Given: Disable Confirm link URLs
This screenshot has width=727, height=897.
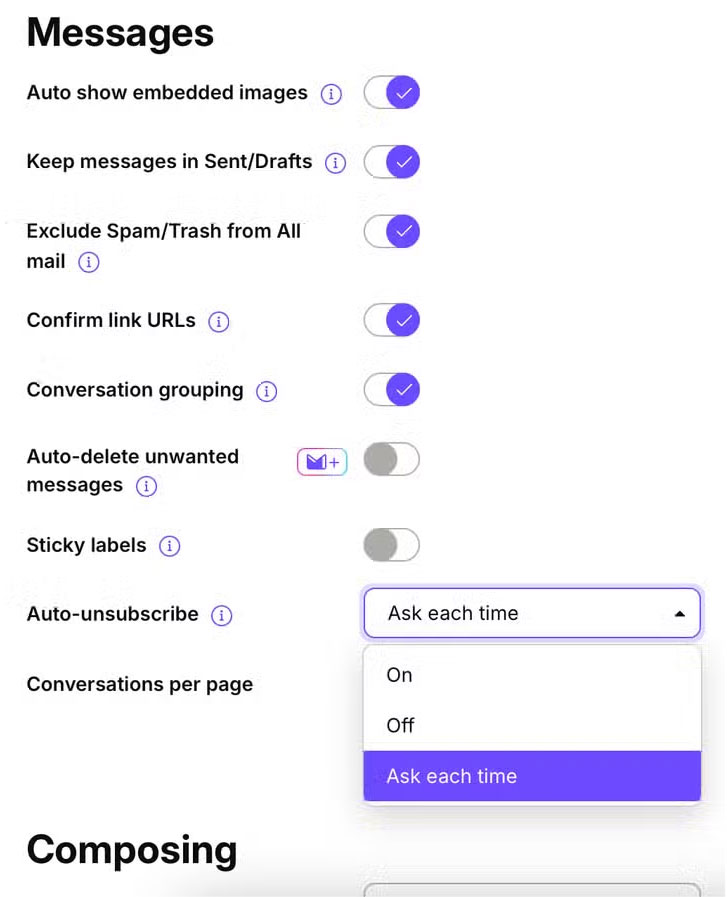Looking at the screenshot, I should click(x=391, y=321).
